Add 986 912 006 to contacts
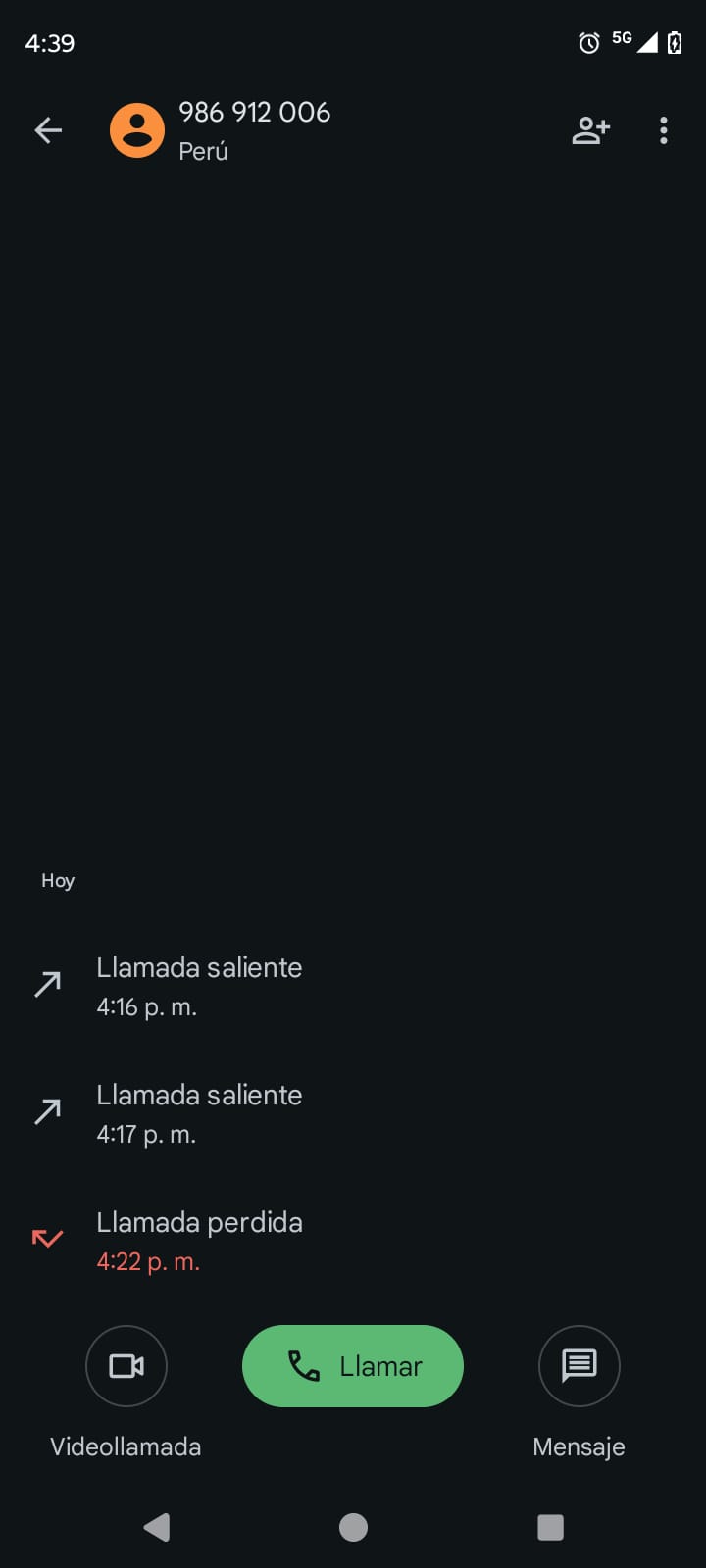Image resolution: width=706 pixels, height=1568 pixels. [590, 130]
